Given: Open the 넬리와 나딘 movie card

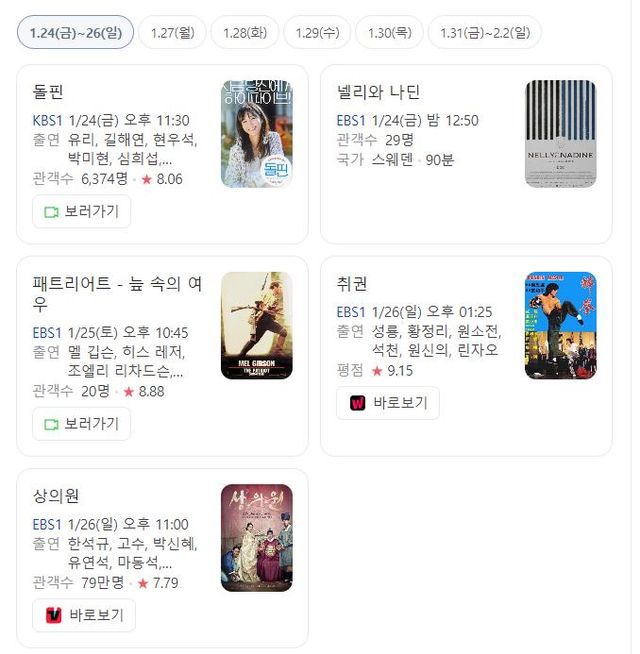Looking at the screenshot, I should pyautogui.click(x=466, y=154).
